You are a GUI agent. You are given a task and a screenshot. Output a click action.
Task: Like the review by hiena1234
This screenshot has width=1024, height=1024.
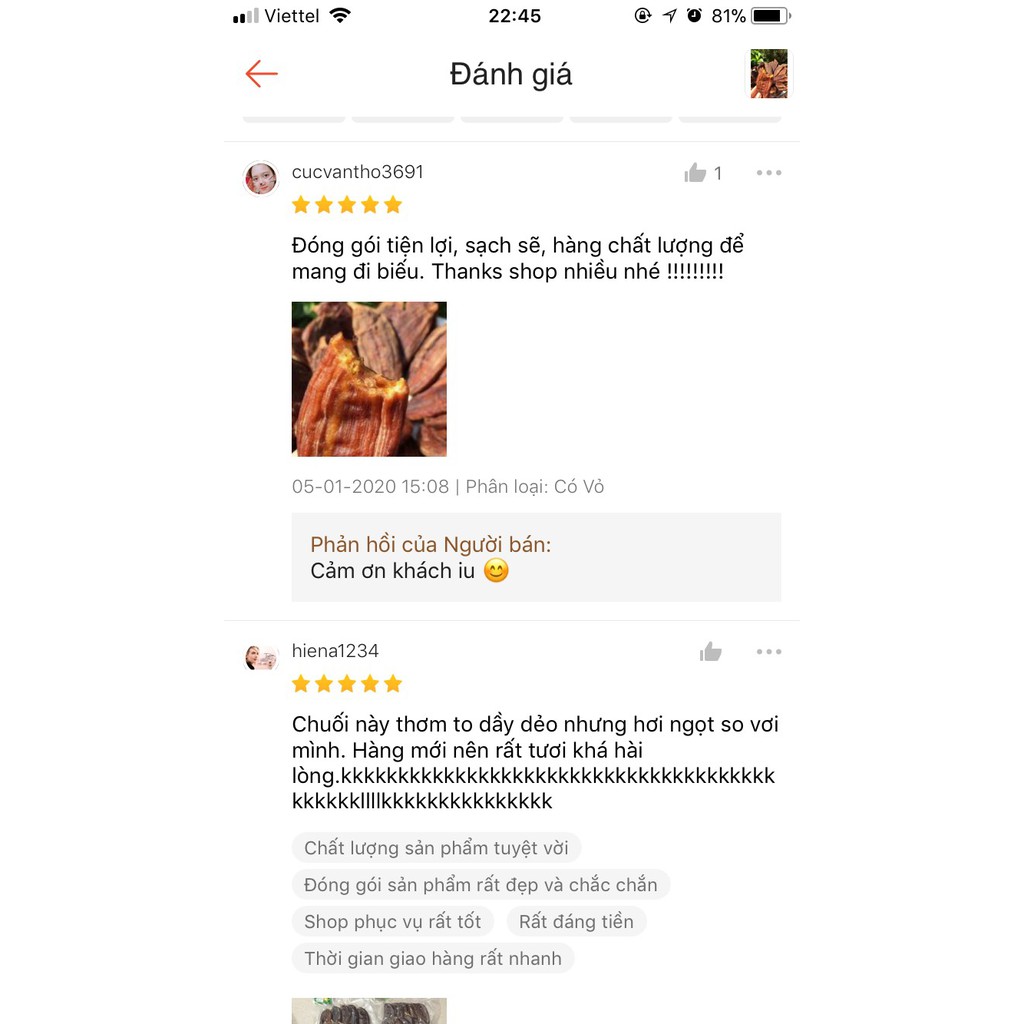[711, 652]
